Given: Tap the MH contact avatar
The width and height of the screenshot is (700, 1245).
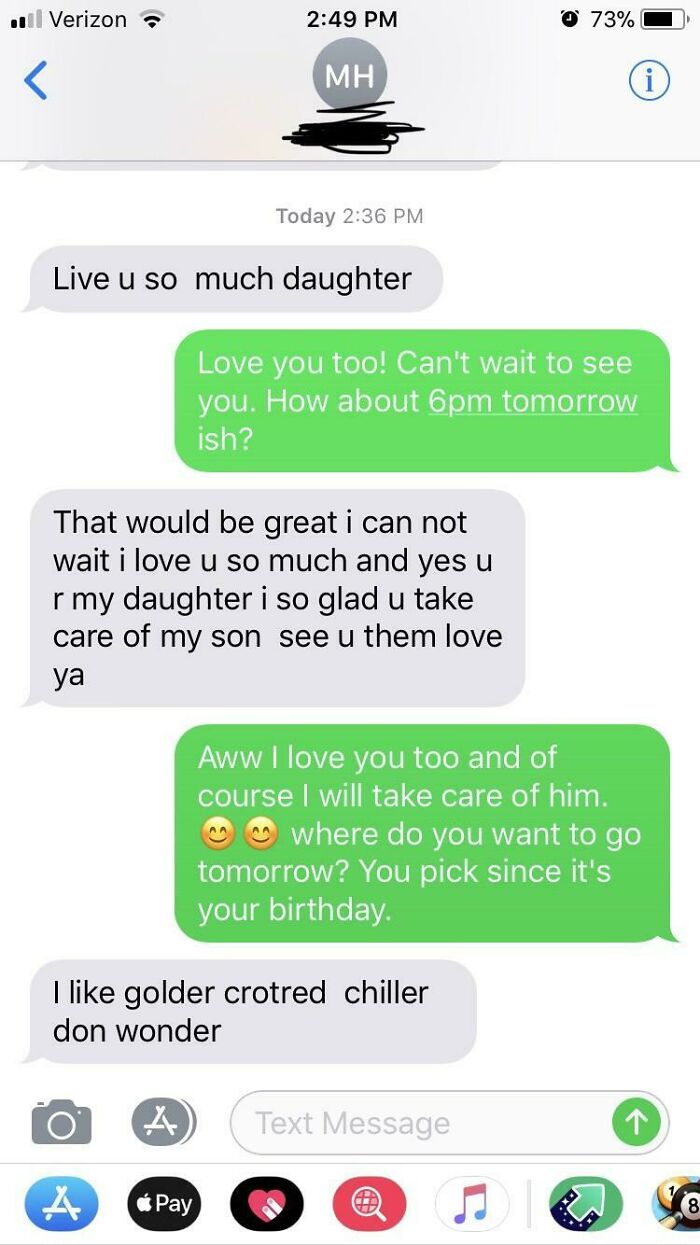Looking at the screenshot, I should click(349, 75).
